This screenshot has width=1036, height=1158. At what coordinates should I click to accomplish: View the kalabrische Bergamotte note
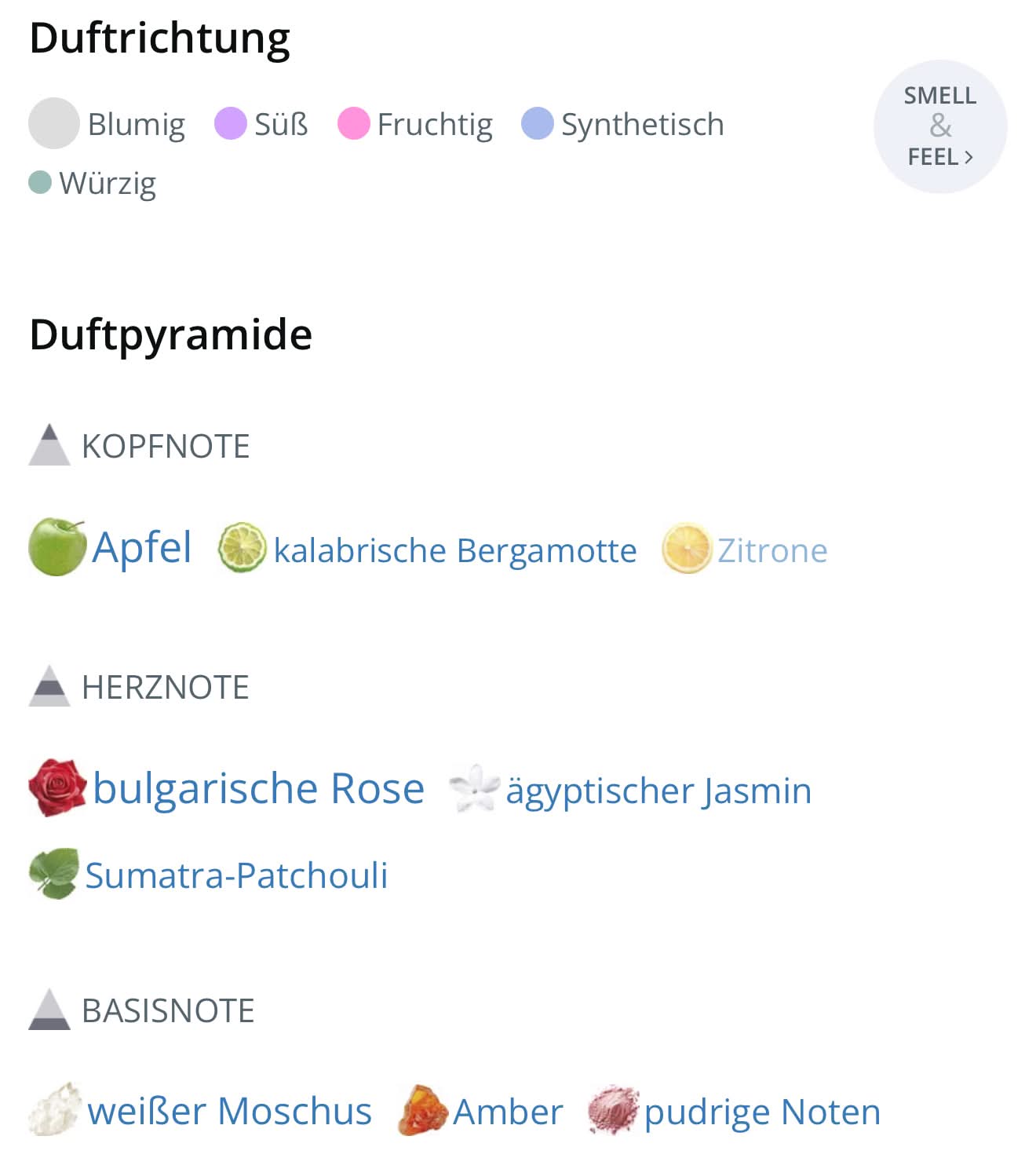click(454, 550)
